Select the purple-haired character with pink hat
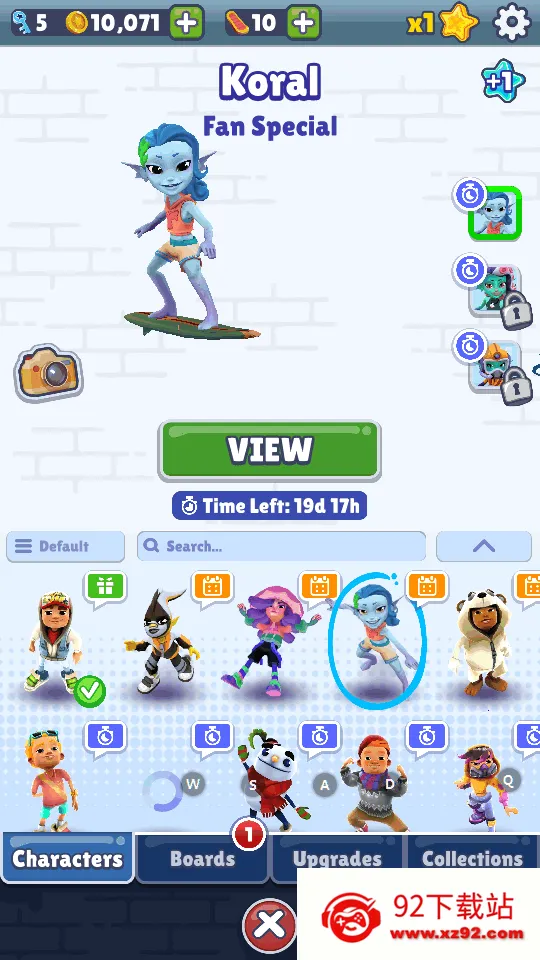This screenshot has width=540, height=960. 271,641
